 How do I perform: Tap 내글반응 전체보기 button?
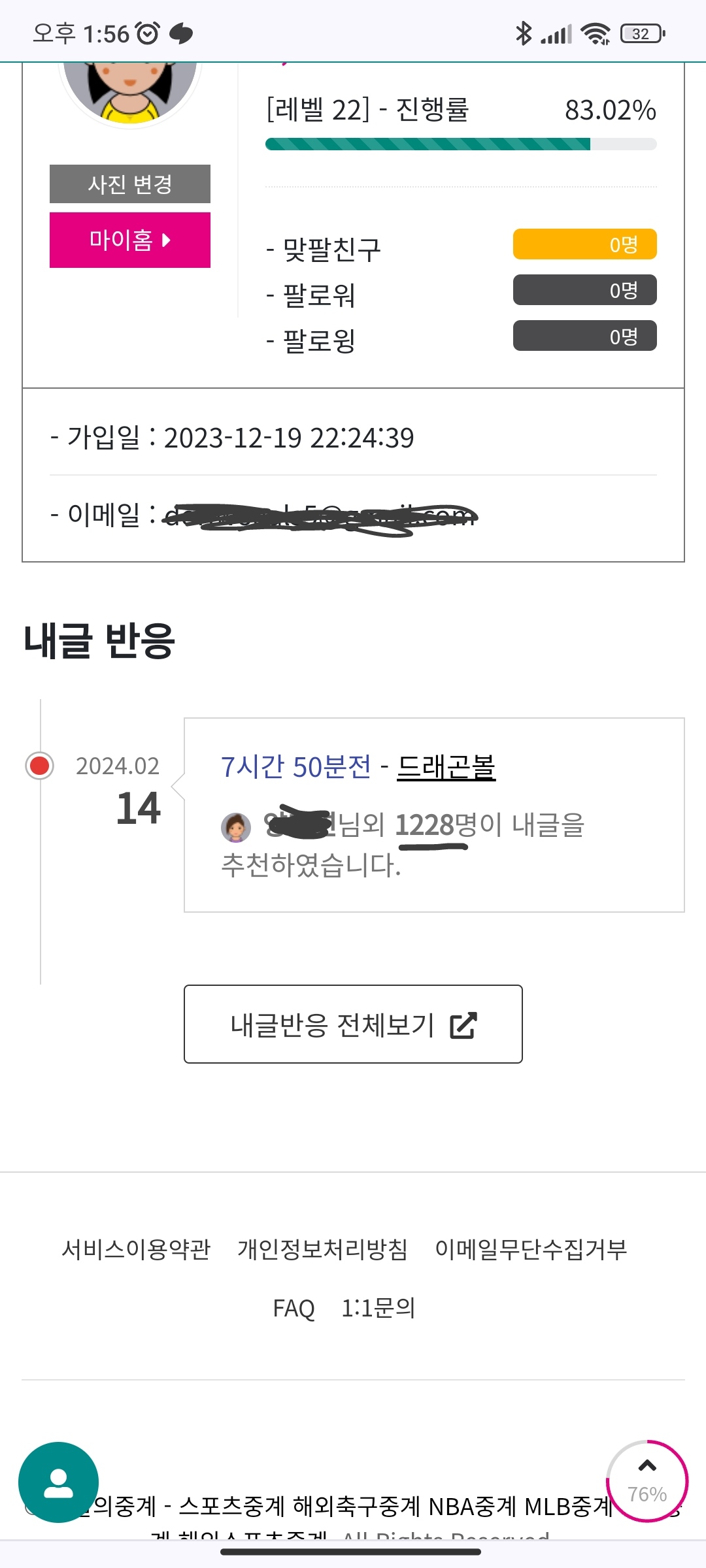pyautogui.click(x=353, y=1024)
